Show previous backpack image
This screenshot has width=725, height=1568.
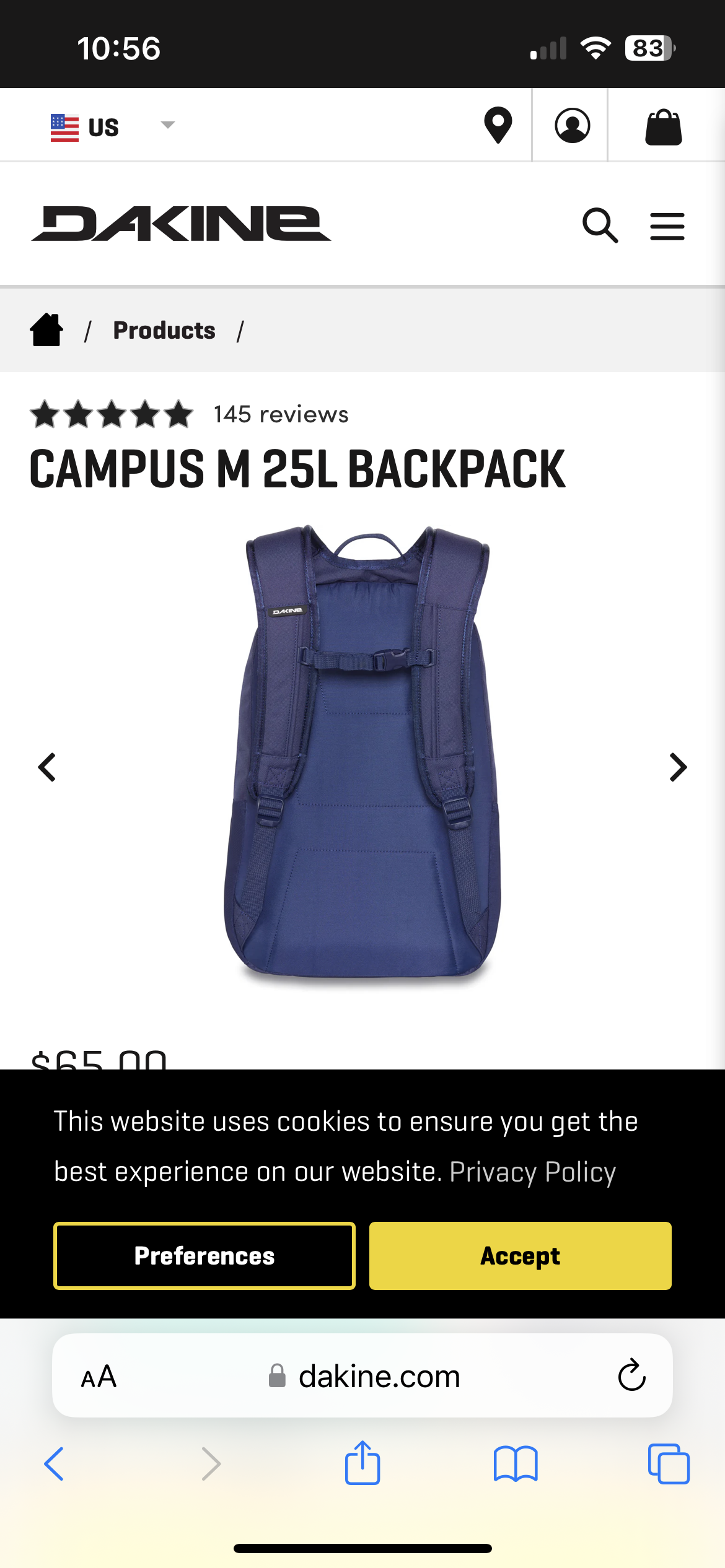point(47,767)
